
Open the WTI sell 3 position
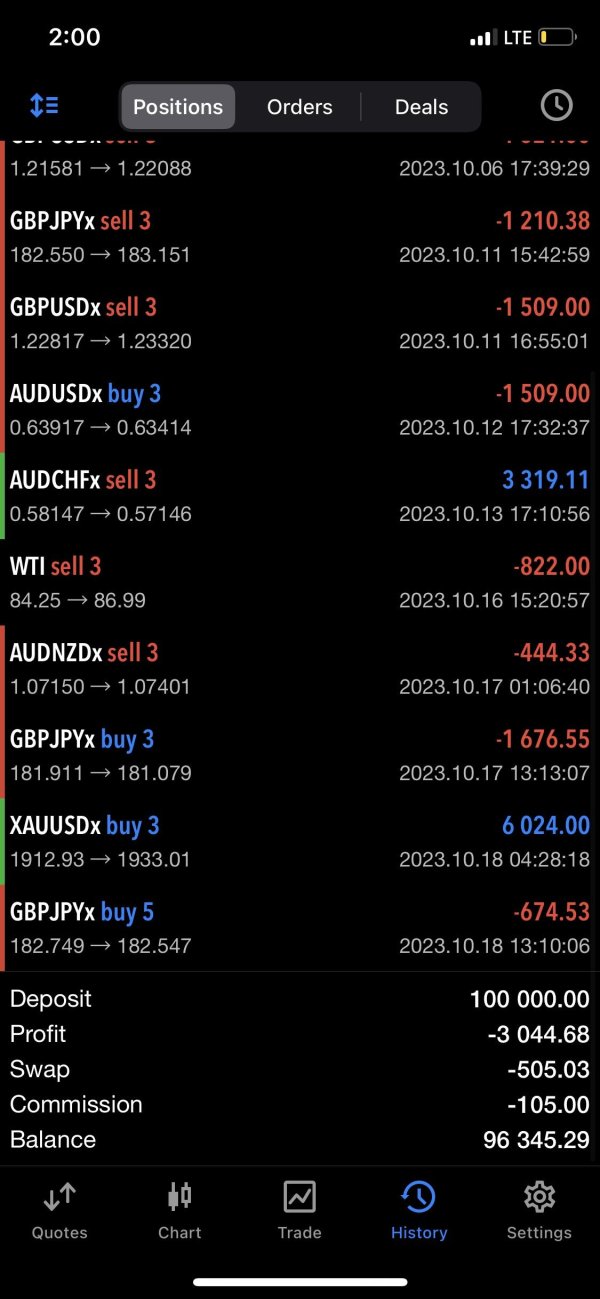[300, 582]
